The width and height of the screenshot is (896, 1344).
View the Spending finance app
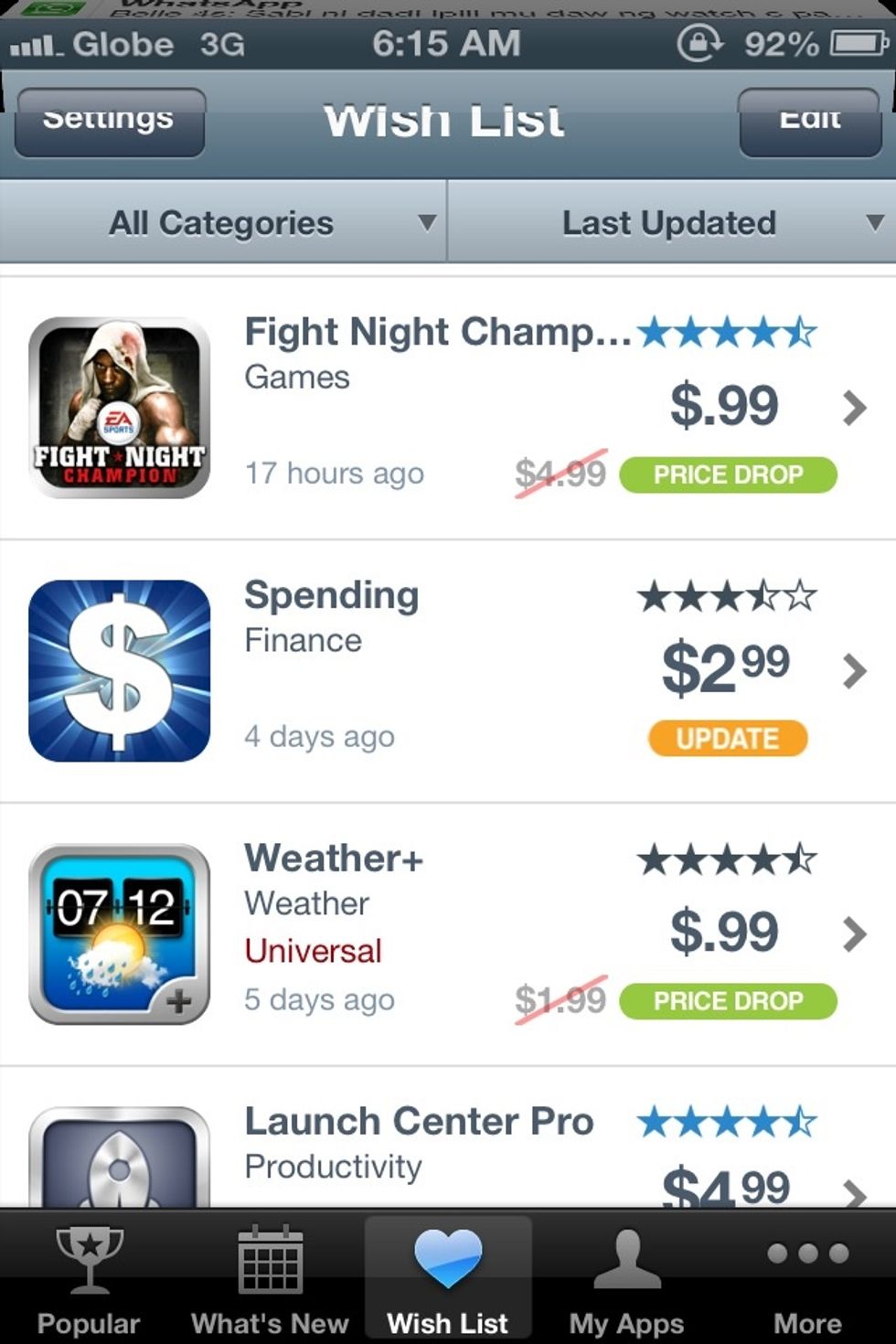[437, 670]
